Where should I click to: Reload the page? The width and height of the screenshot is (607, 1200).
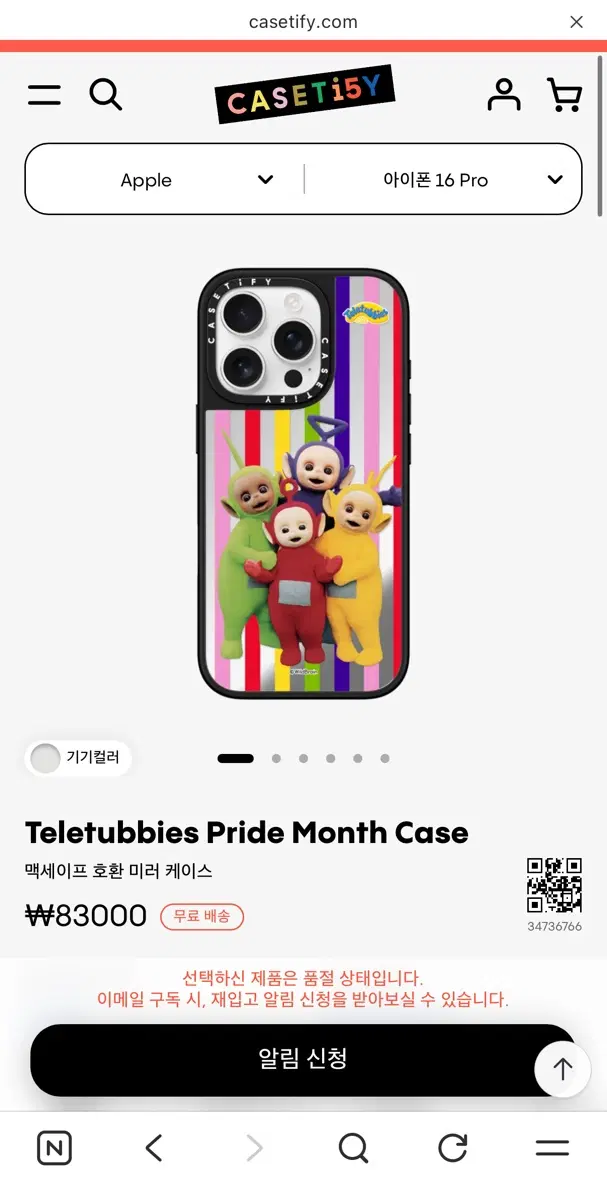tap(453, 1148)
